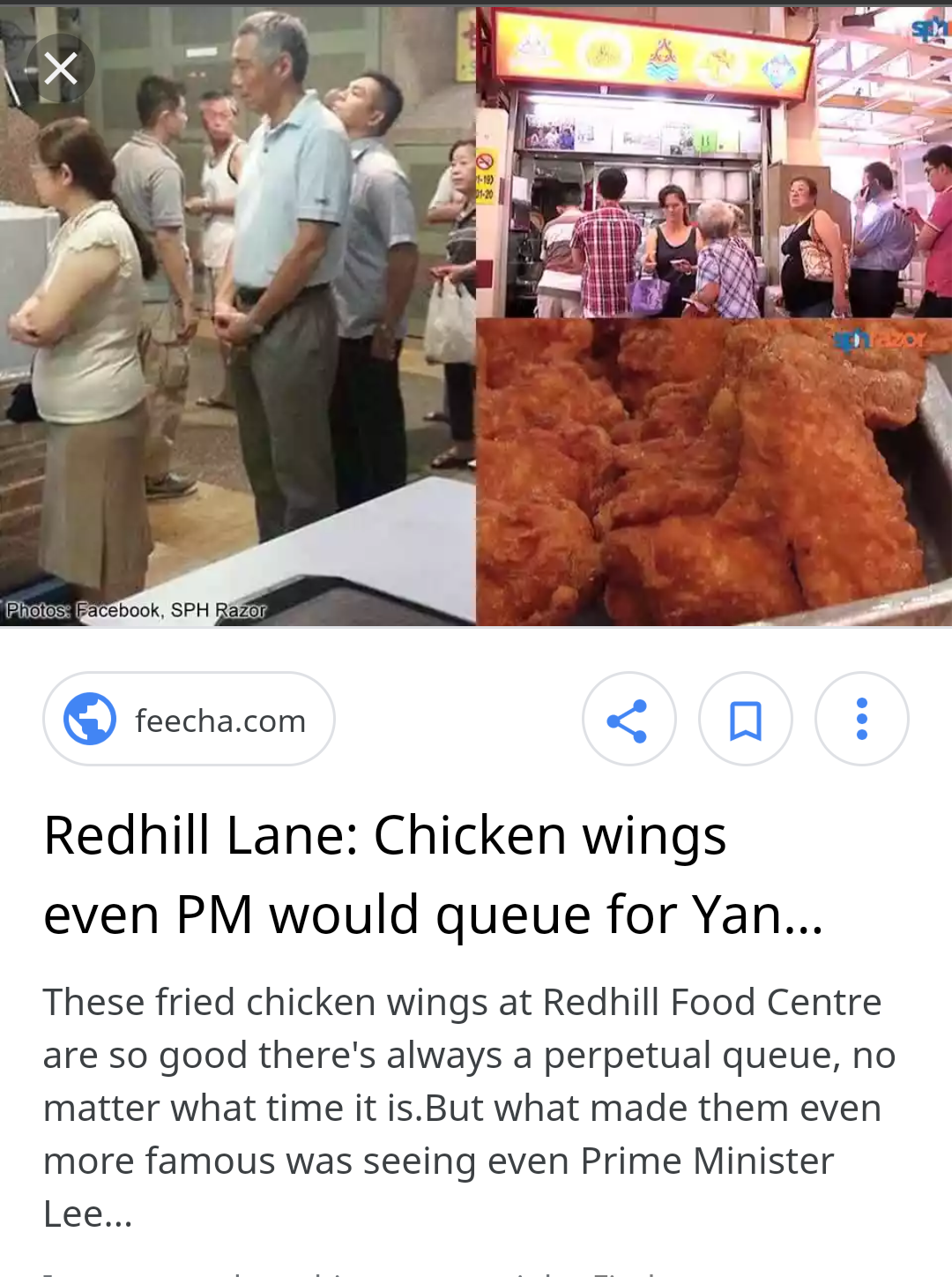Image resolution: width=952 pixels, height=1277 pixels.
Task: Open the three-dot overflow menu
Action: (x=861, y=720)
